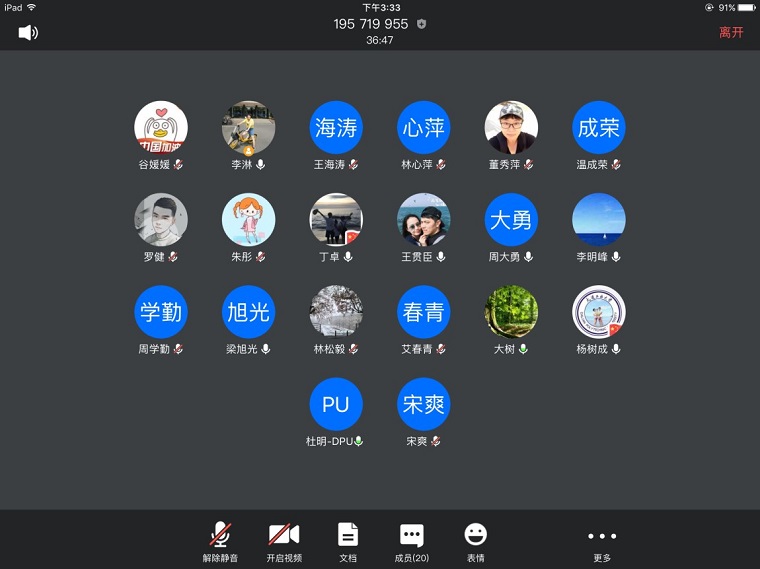
Task: Open the 更多 more options menu
Action: pyautogui.click(x=601, y=540)
